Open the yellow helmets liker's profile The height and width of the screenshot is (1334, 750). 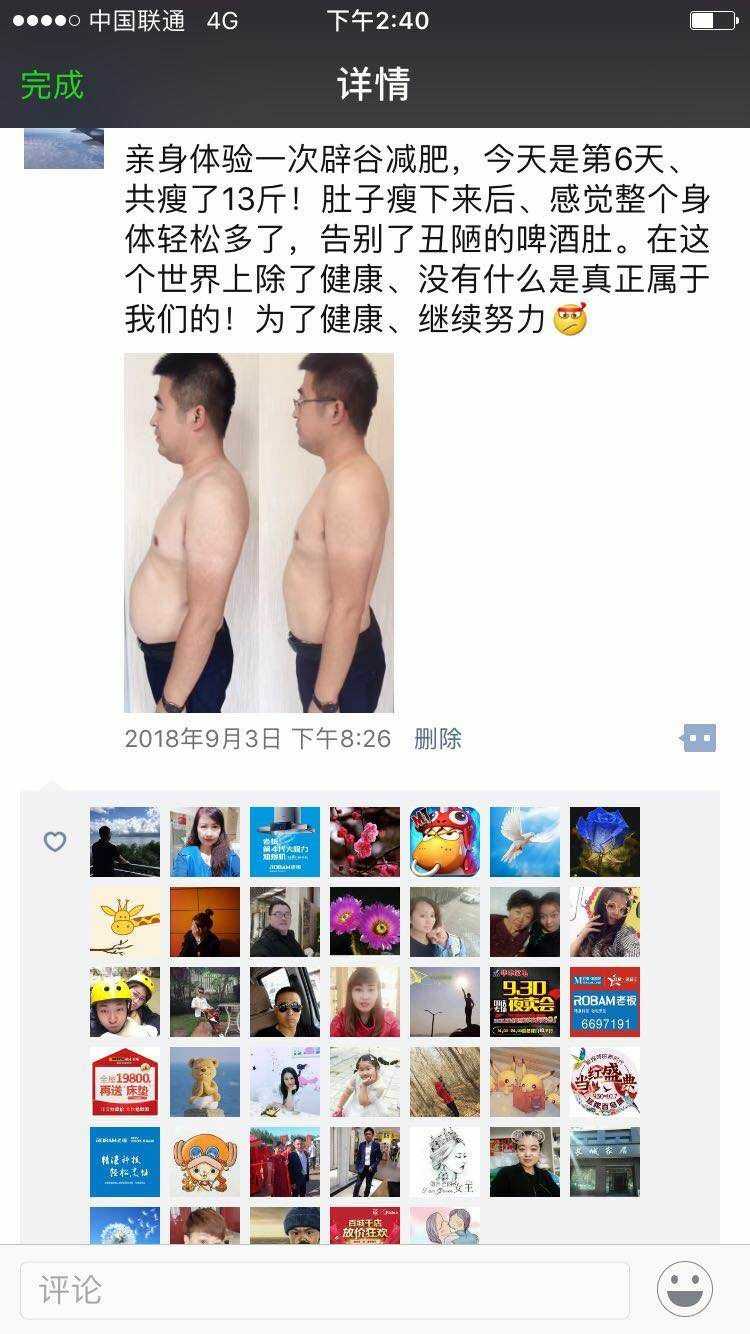coord(125,1002)
